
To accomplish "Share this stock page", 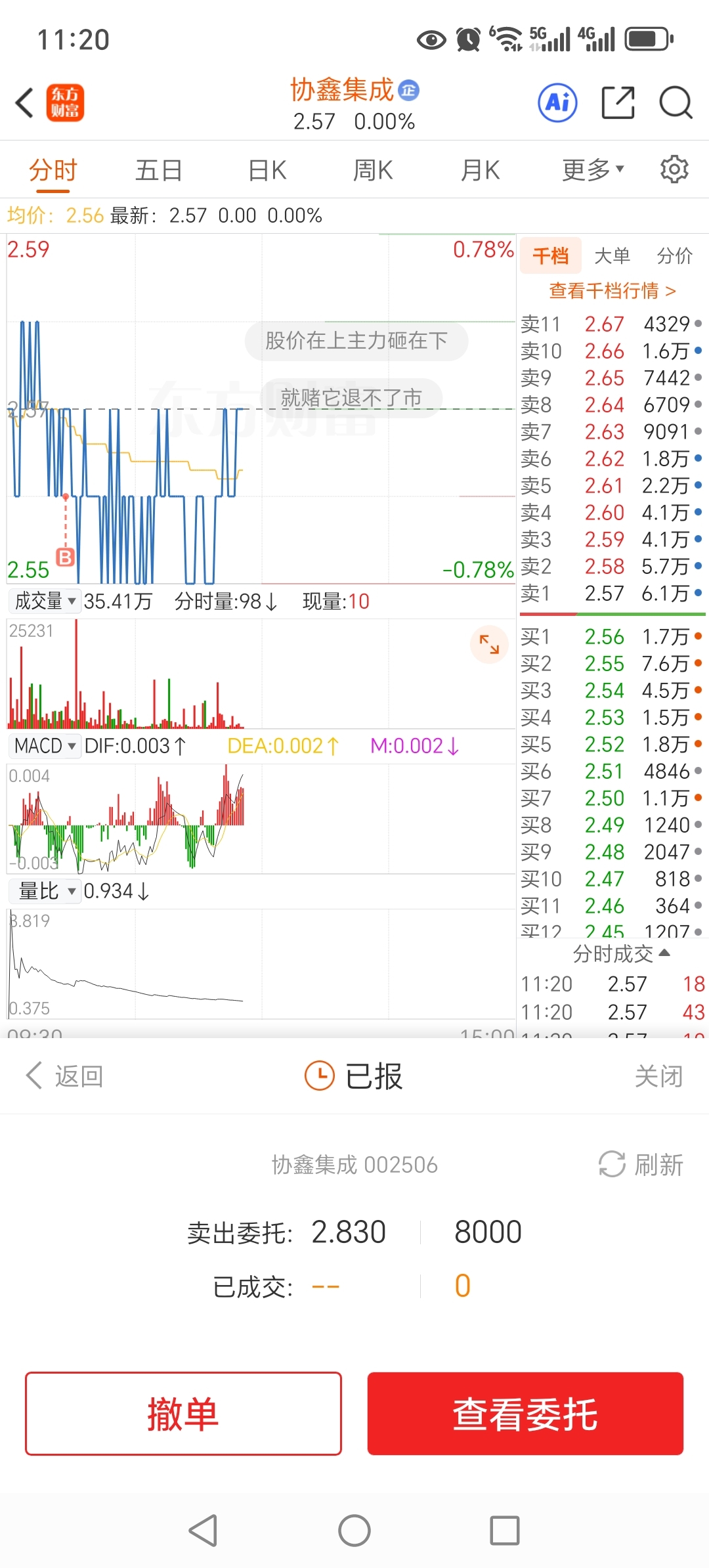I will click(x=618, y=102).
